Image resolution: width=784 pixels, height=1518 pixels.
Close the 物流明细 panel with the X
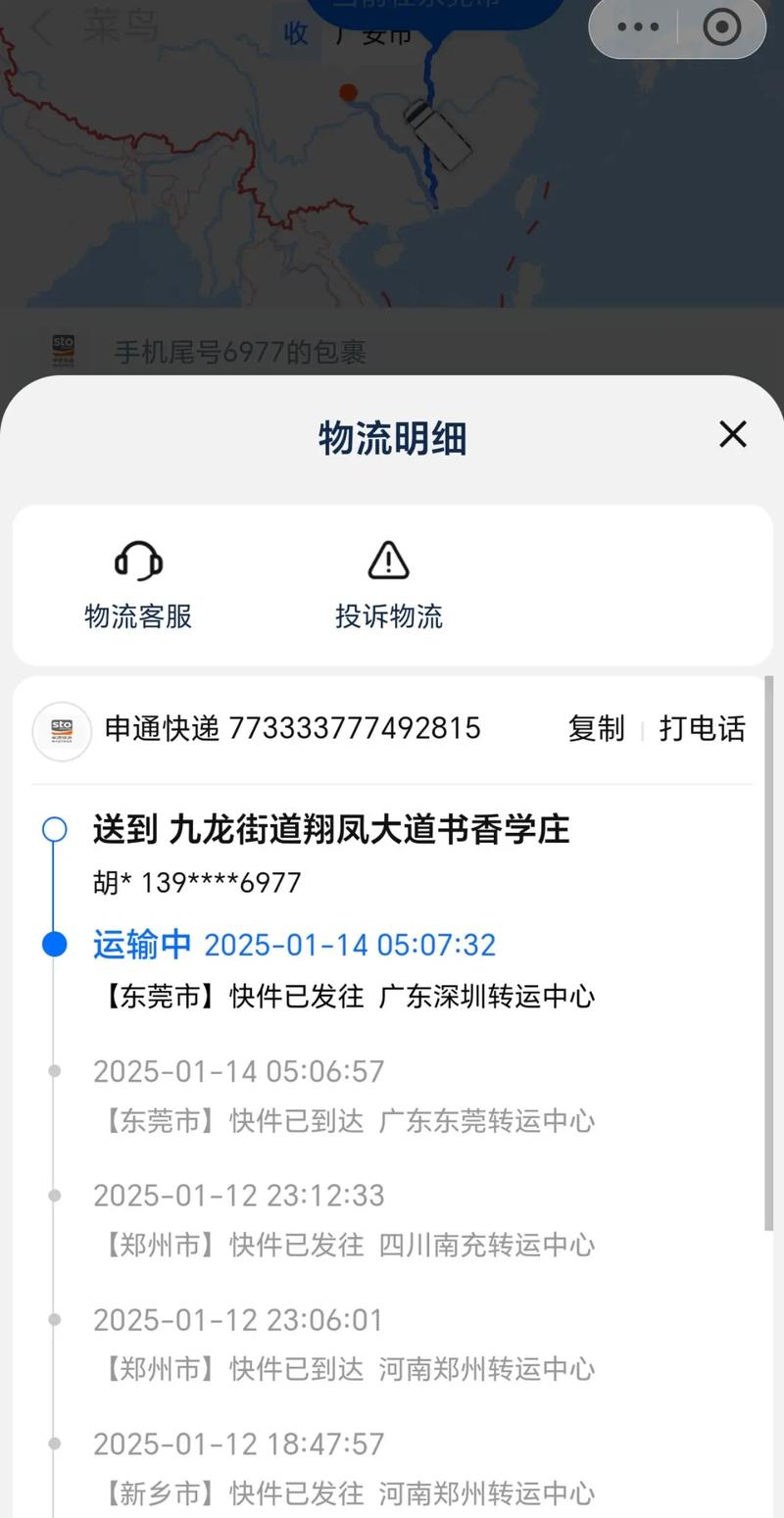coord(732,434)
